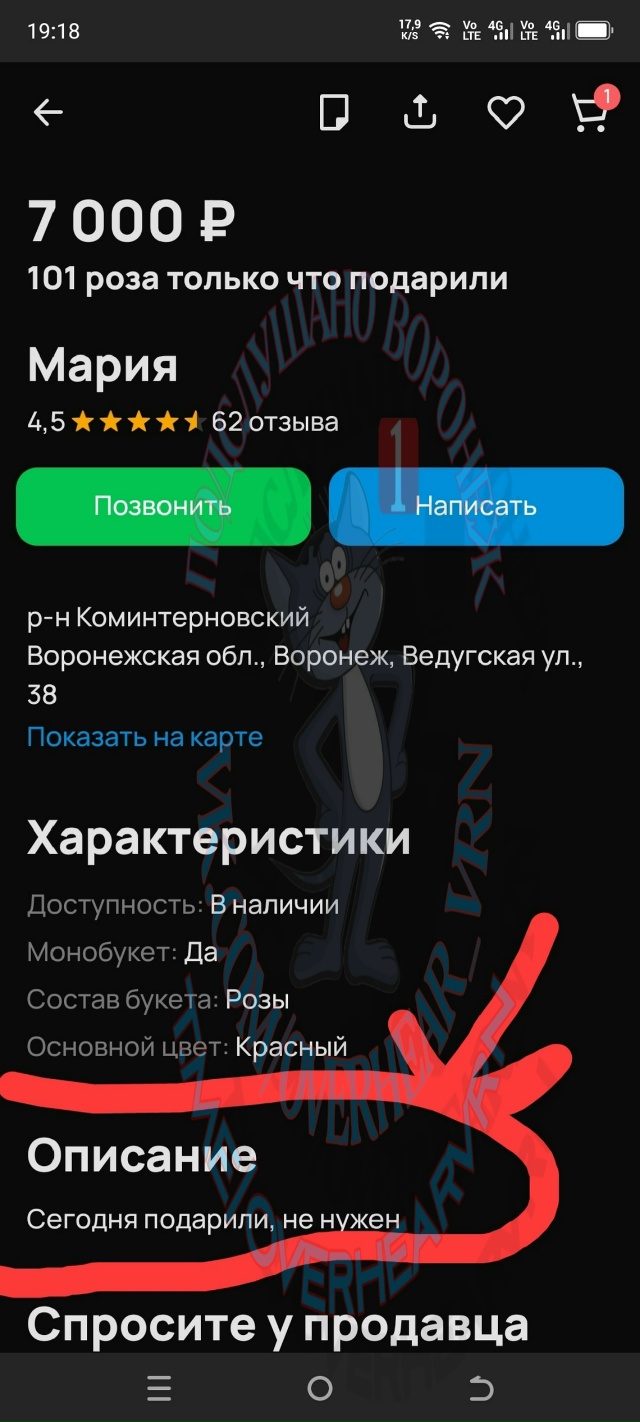Add a note to this listing
Screen dimensions: 640x1422
click(334, 113)
